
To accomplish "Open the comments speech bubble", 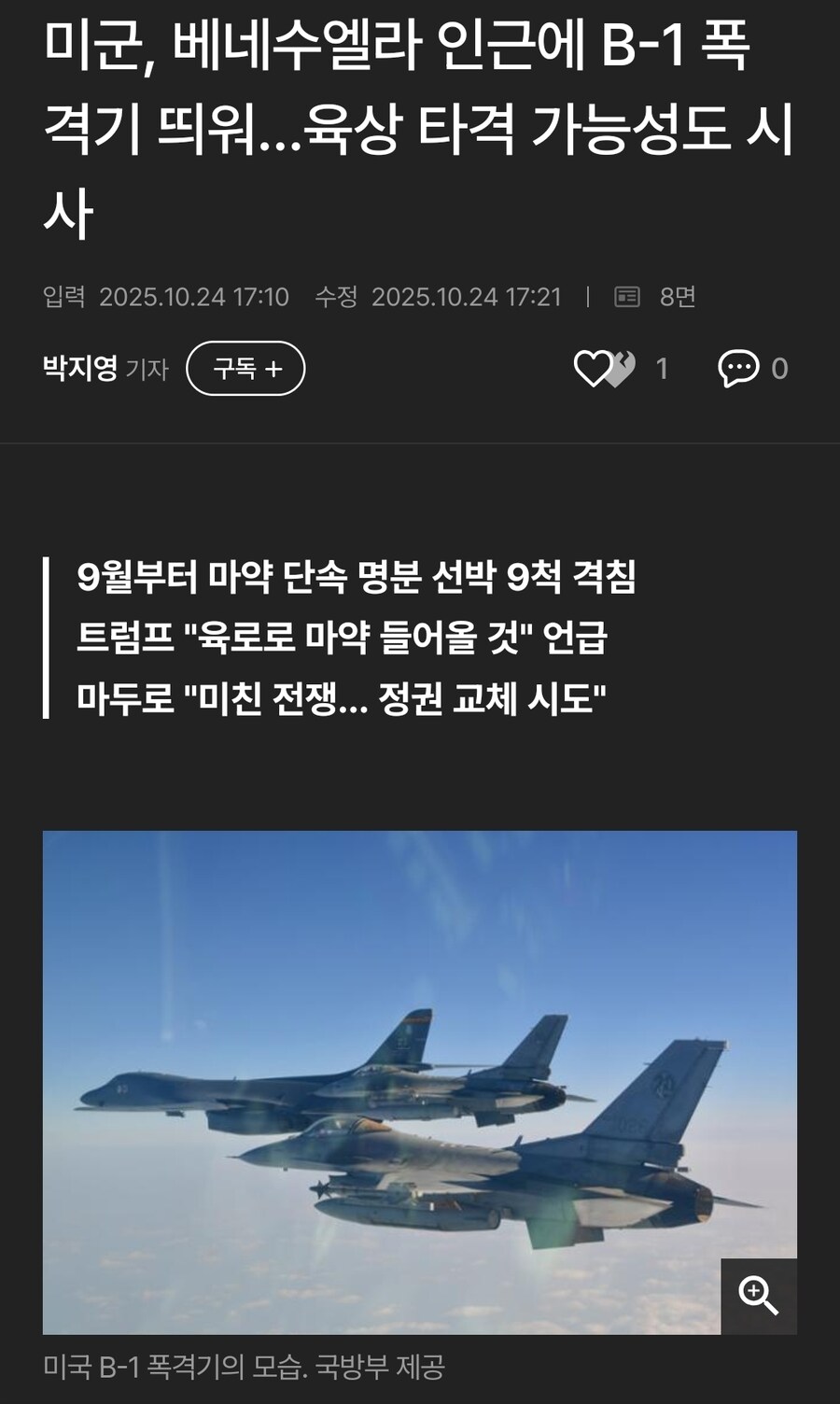I will coord(738,369).
